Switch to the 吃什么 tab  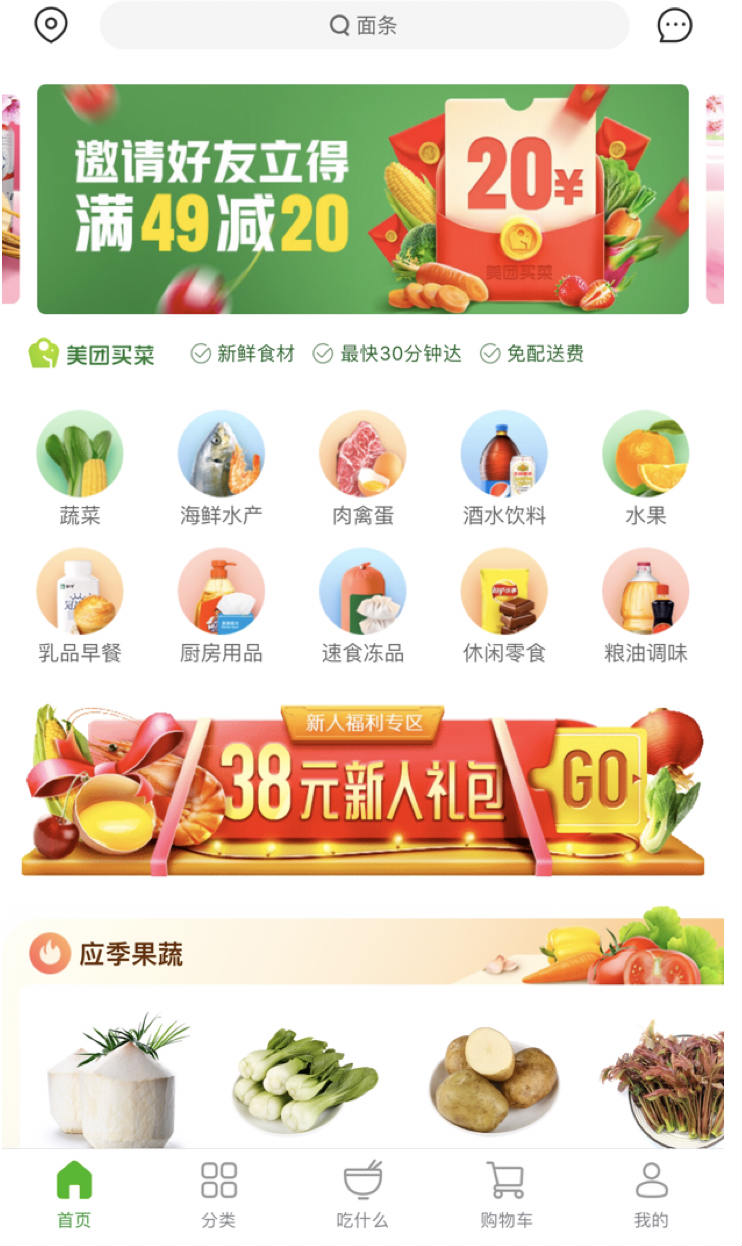362,1193
